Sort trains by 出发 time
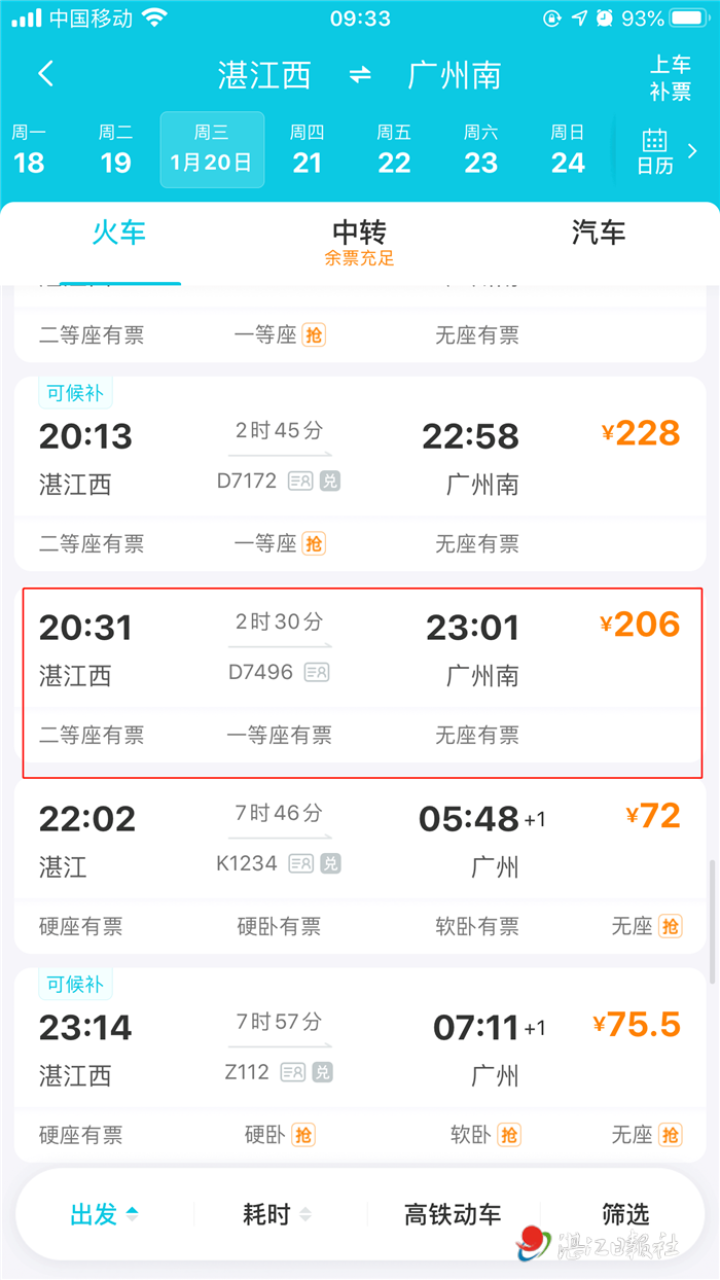720x1280 pixels. coord(104,1215)
